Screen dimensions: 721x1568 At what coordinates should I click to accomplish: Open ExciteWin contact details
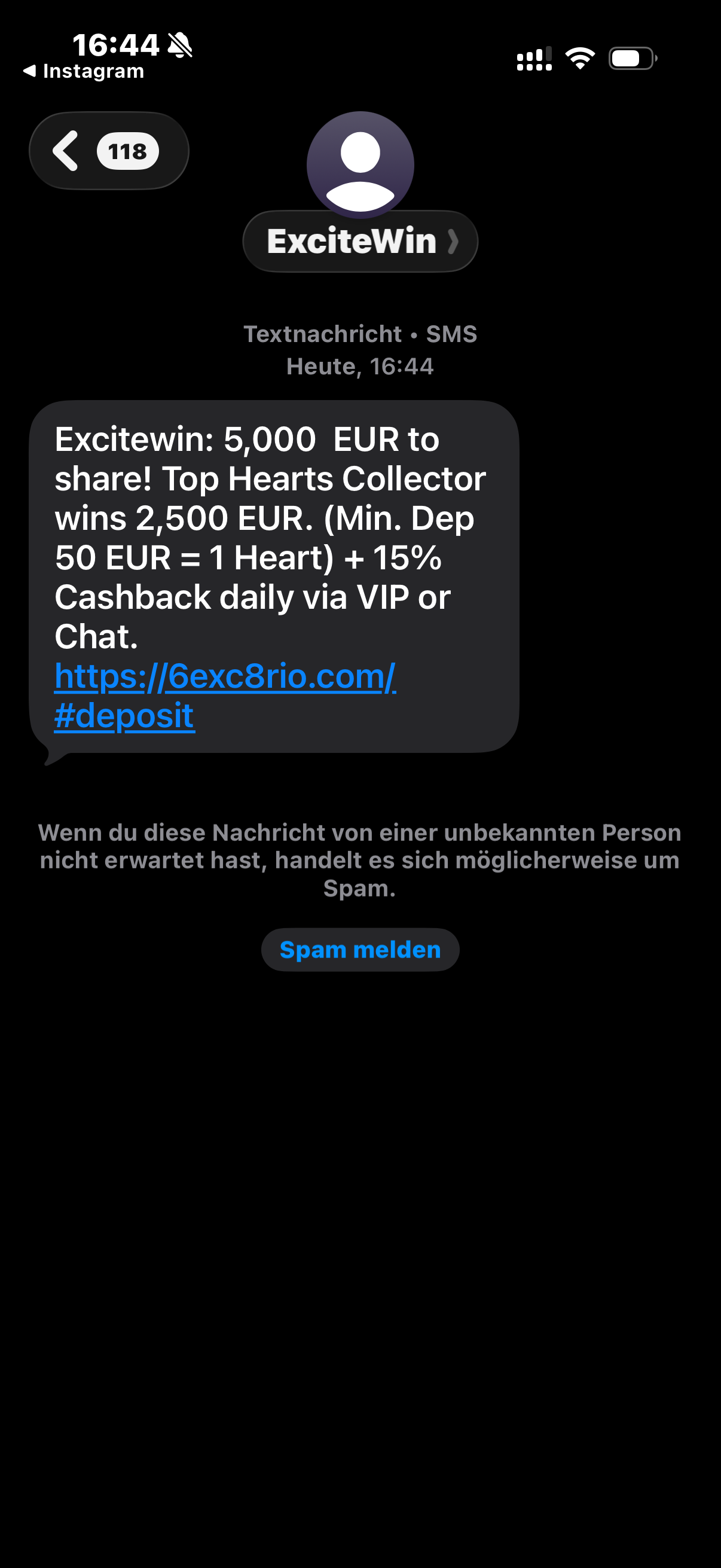pos(360,241)
